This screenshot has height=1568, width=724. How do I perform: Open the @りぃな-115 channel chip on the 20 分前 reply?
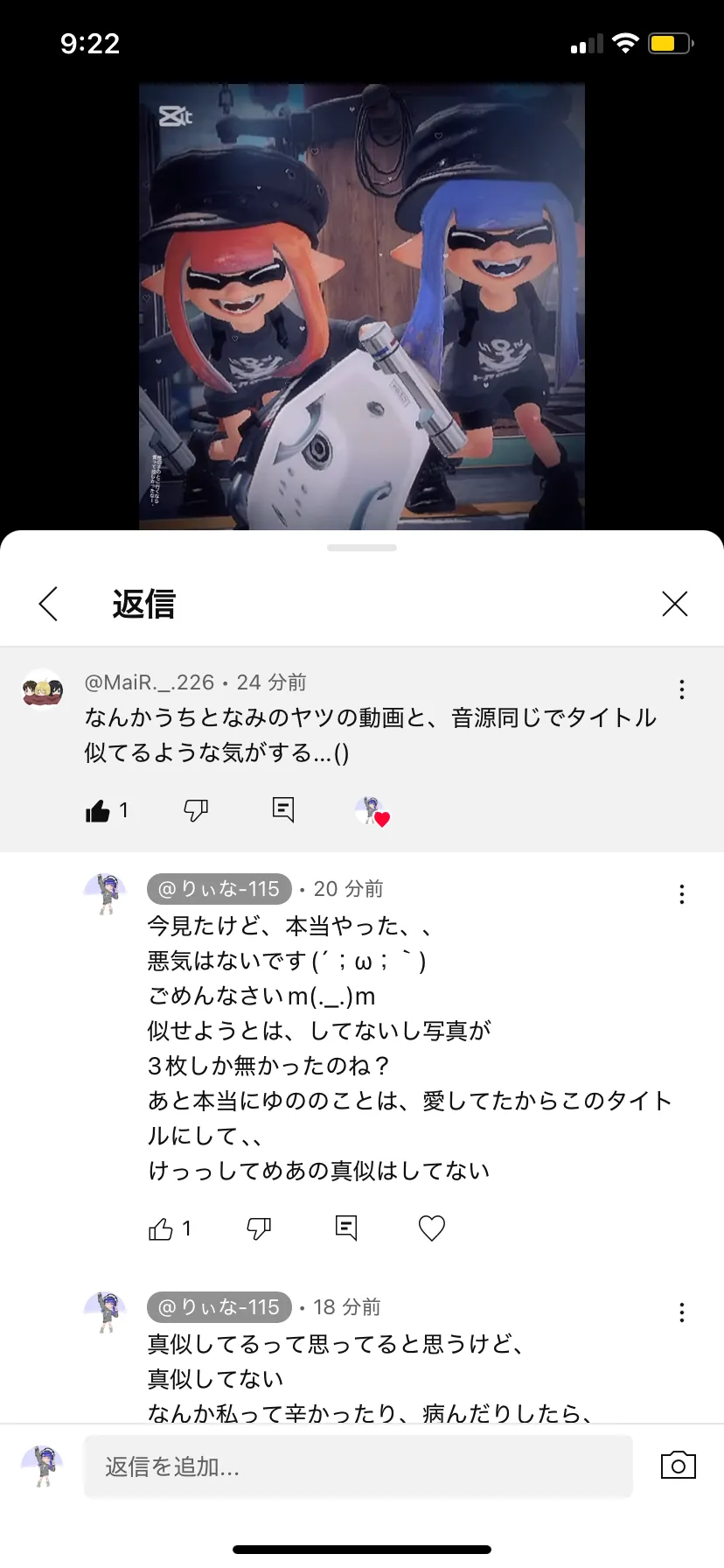[x=219, y=889]
